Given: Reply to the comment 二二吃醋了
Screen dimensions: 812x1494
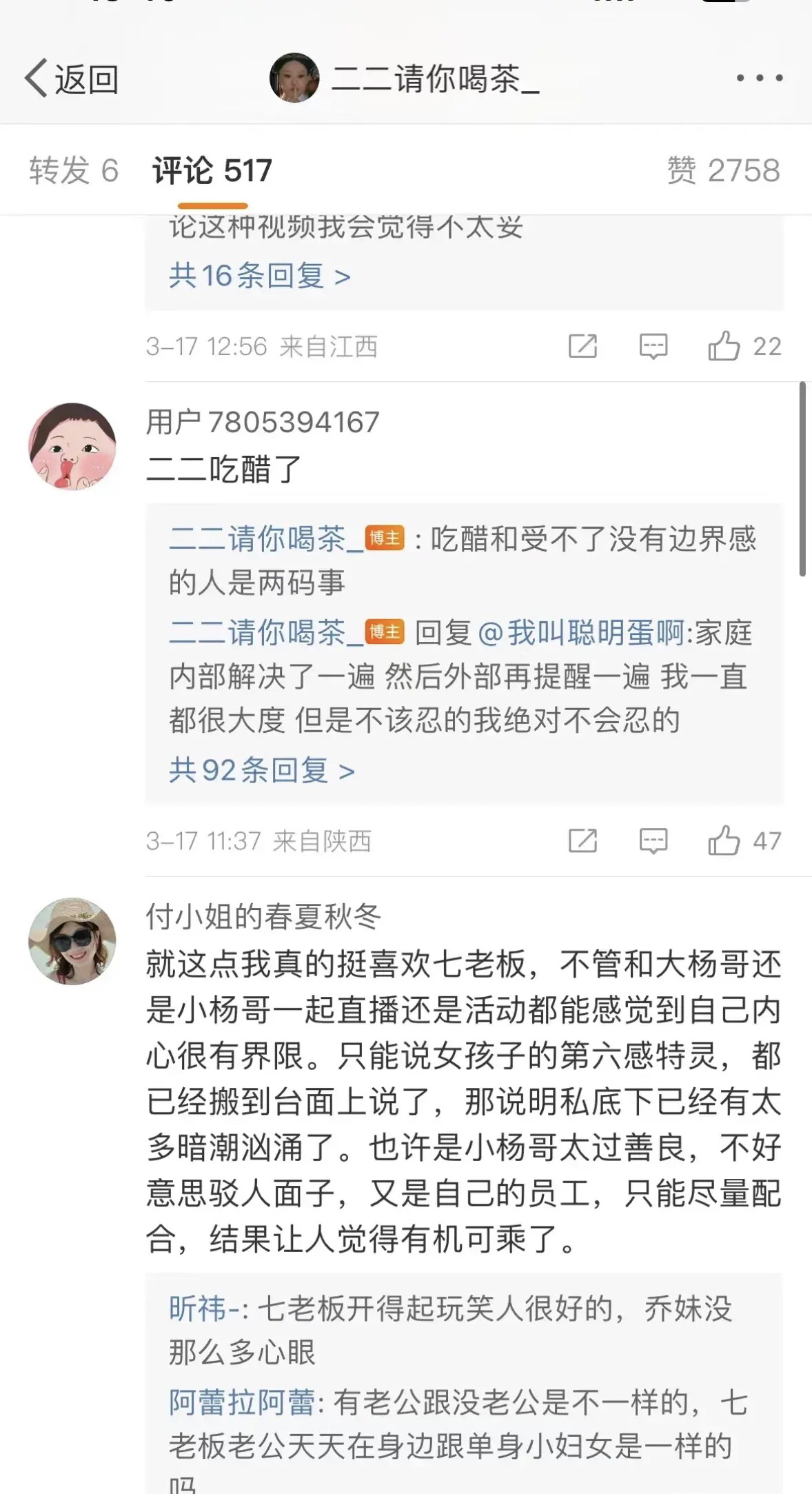Looking at the screenshot, I should (653, 841).
